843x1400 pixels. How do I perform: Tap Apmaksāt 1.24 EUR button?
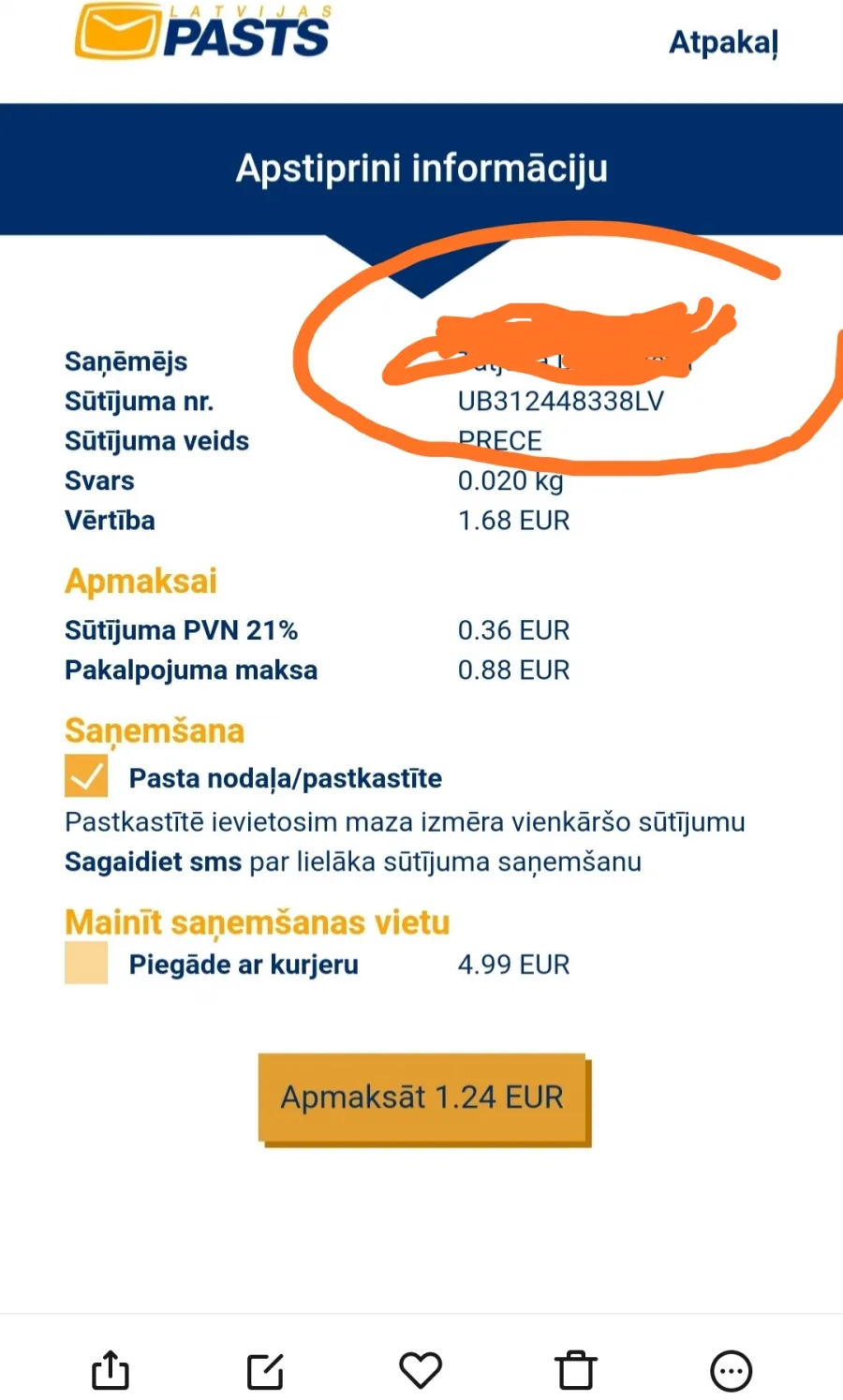click(x=423, y=1098)
